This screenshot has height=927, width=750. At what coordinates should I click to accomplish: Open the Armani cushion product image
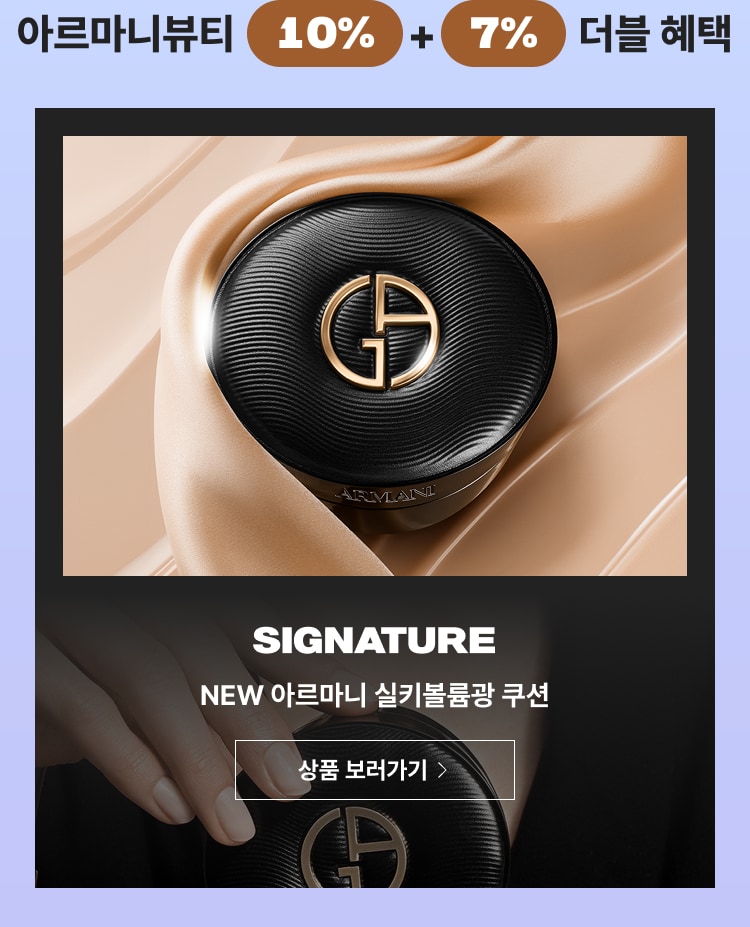tap(374, 355)
